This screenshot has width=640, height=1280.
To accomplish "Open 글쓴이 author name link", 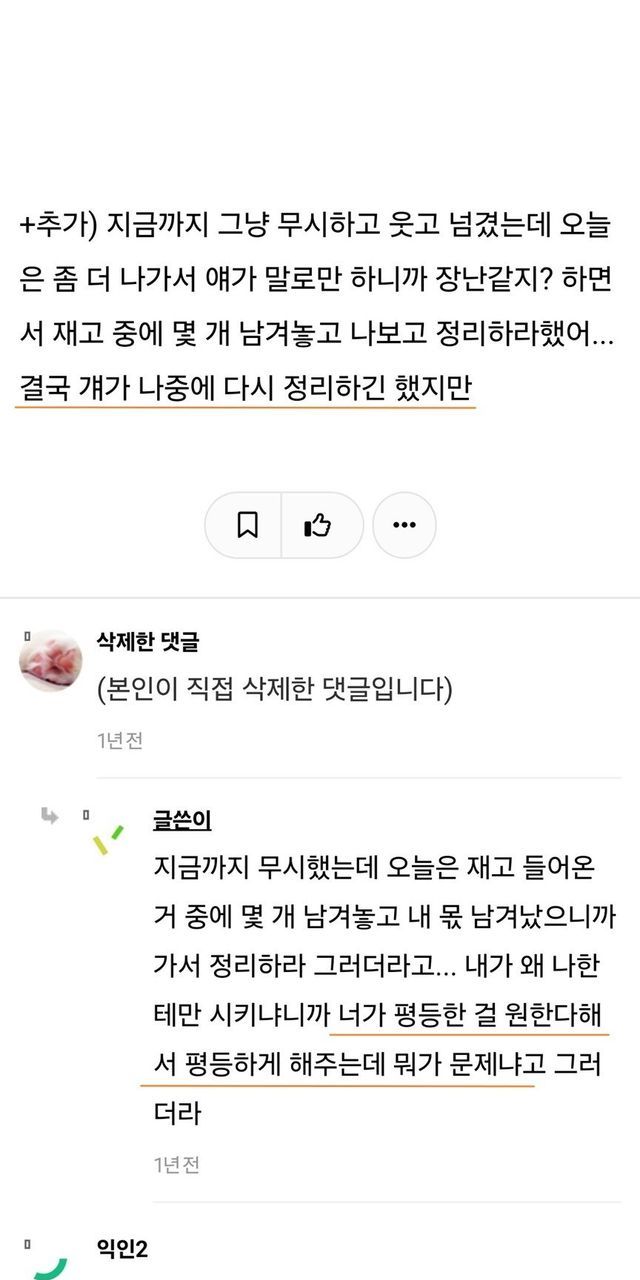I will [183, 820].
